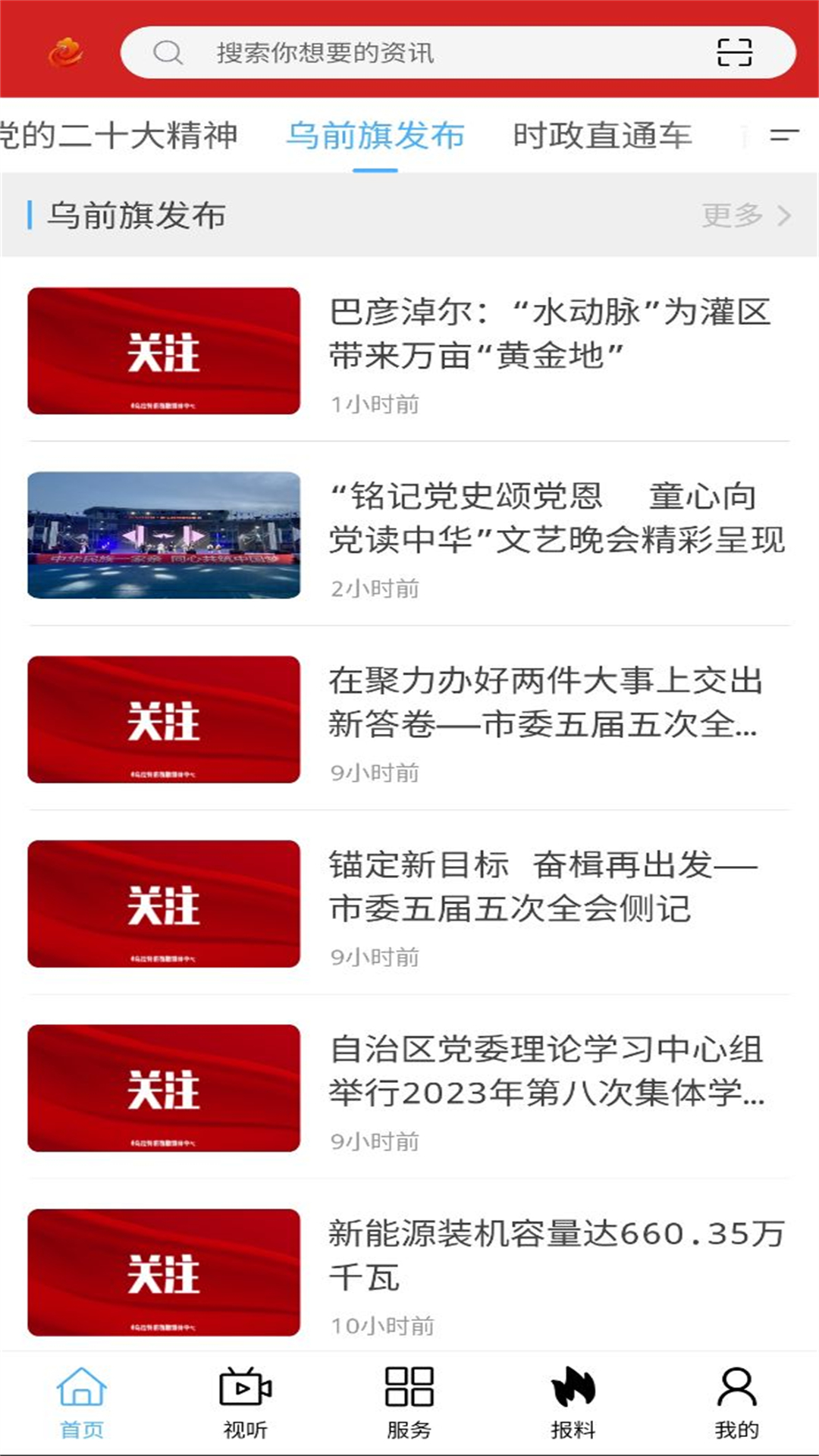Open the 文艺晚会精彩呈现 article
Viewport: 819px width, 1456px height.
(x=556, y=519)
